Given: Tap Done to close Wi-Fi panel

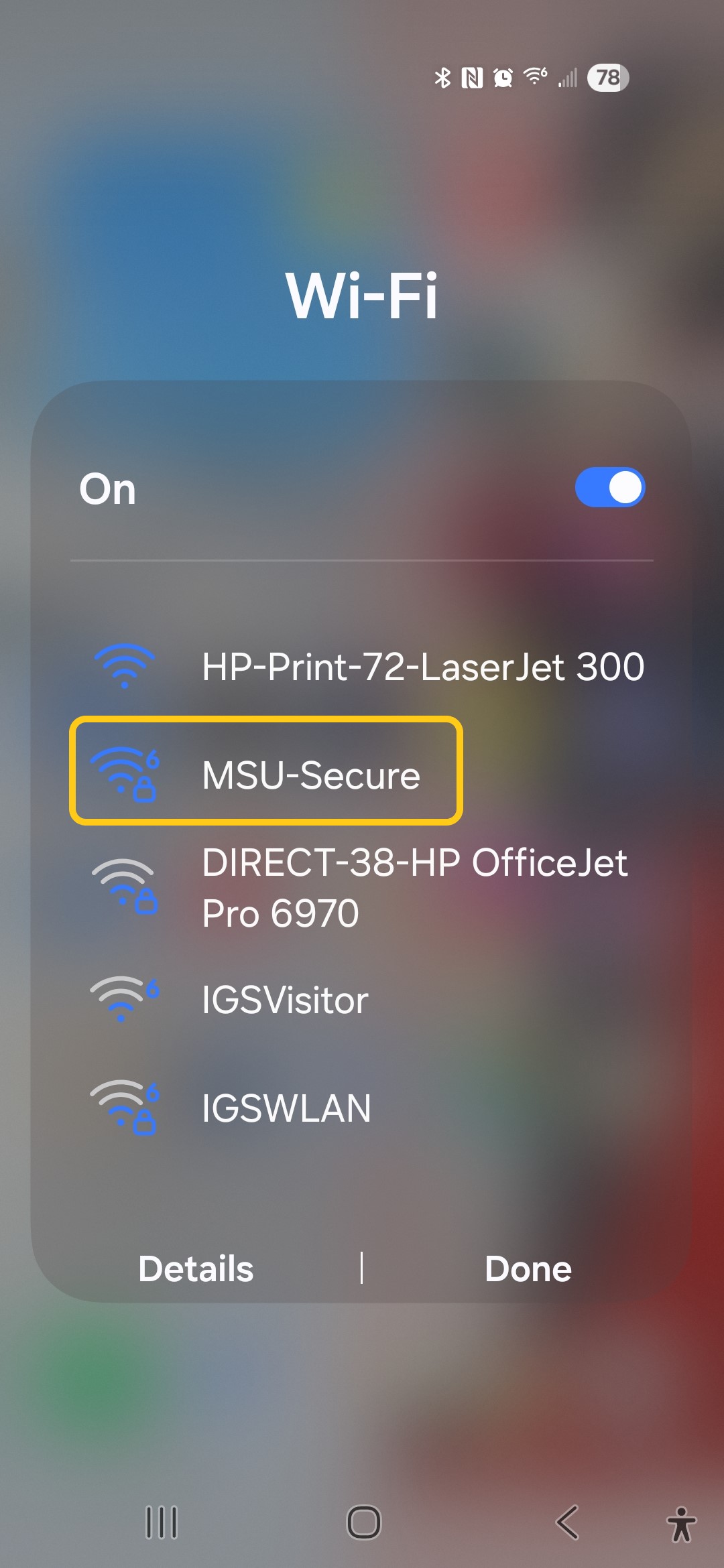Looking at the screenshot, I should (x=528, y=1268).
